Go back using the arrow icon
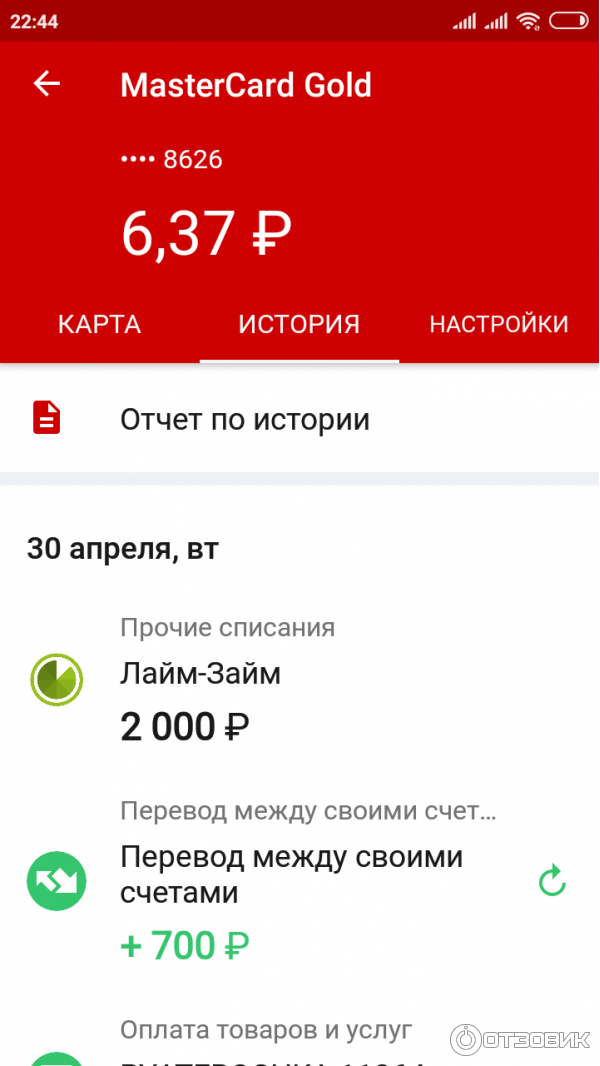Screen dimensions: 600x1066 coord(47,84)
